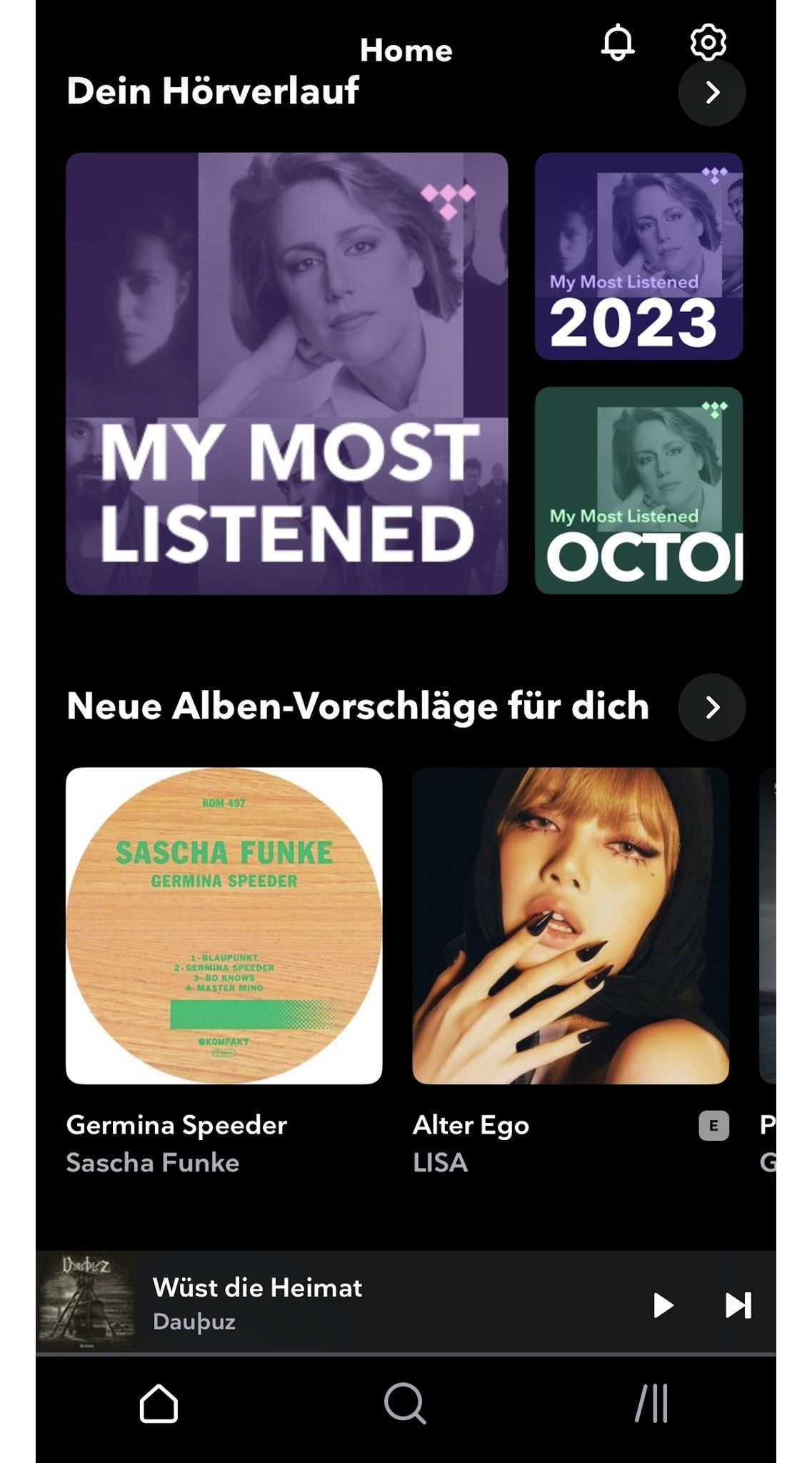812x1463 pixels.
Task: Open the My Most Listened playlist
Action: (286, 373)
